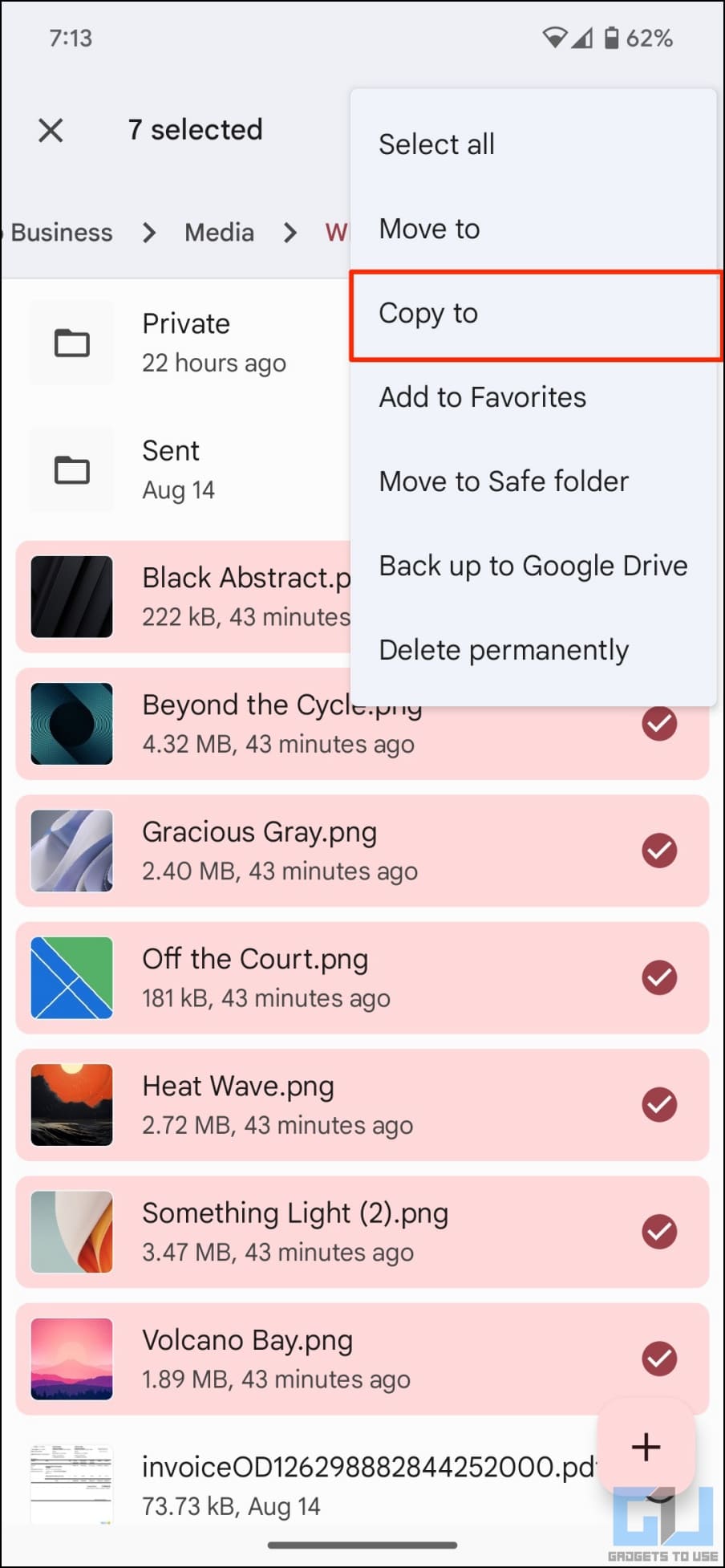Move selected files to Safe folder
This screenshot has width=725, height=1568.
point(503,481)
